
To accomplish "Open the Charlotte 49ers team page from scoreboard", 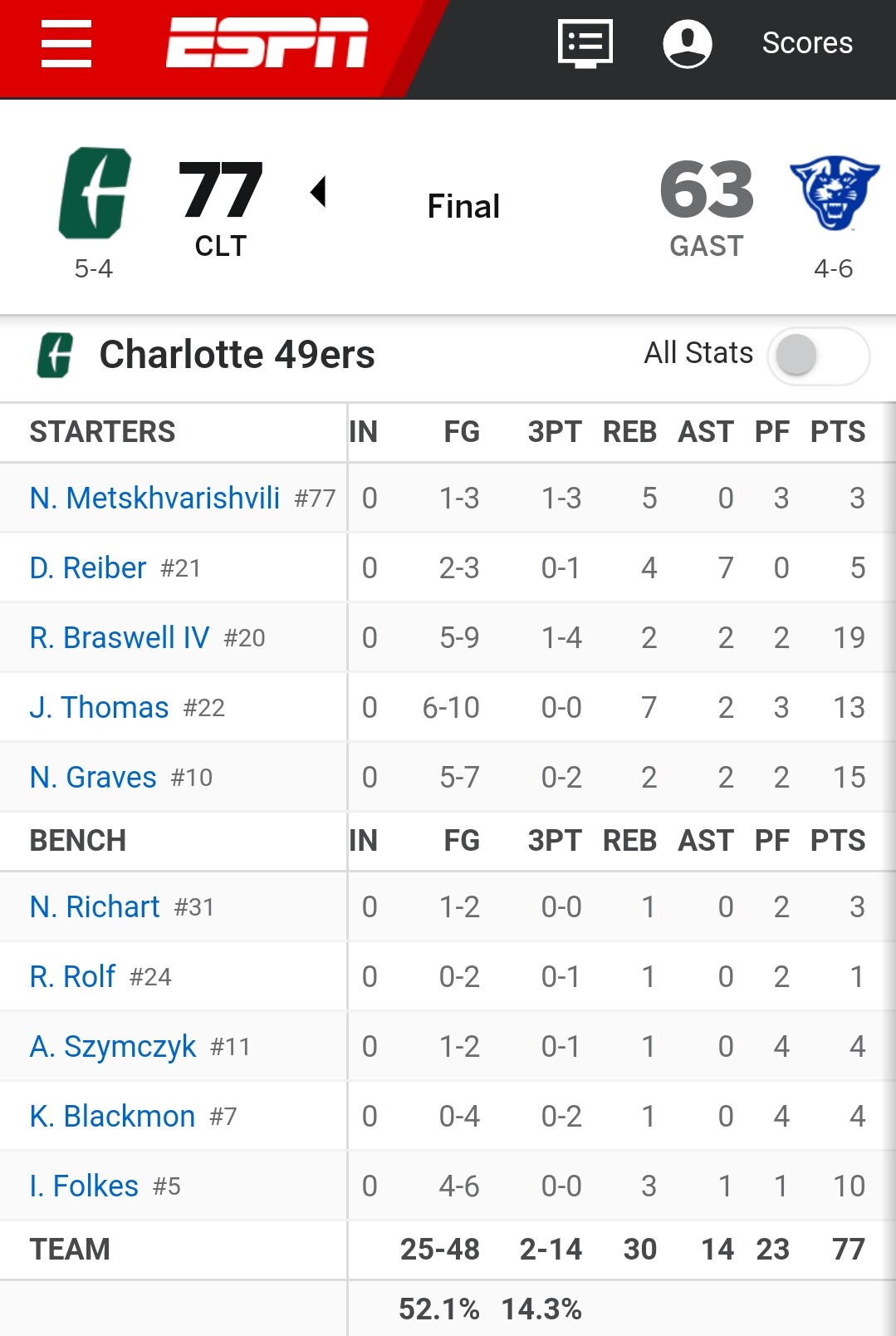I will pyautogui.click(x=95, y=194).
